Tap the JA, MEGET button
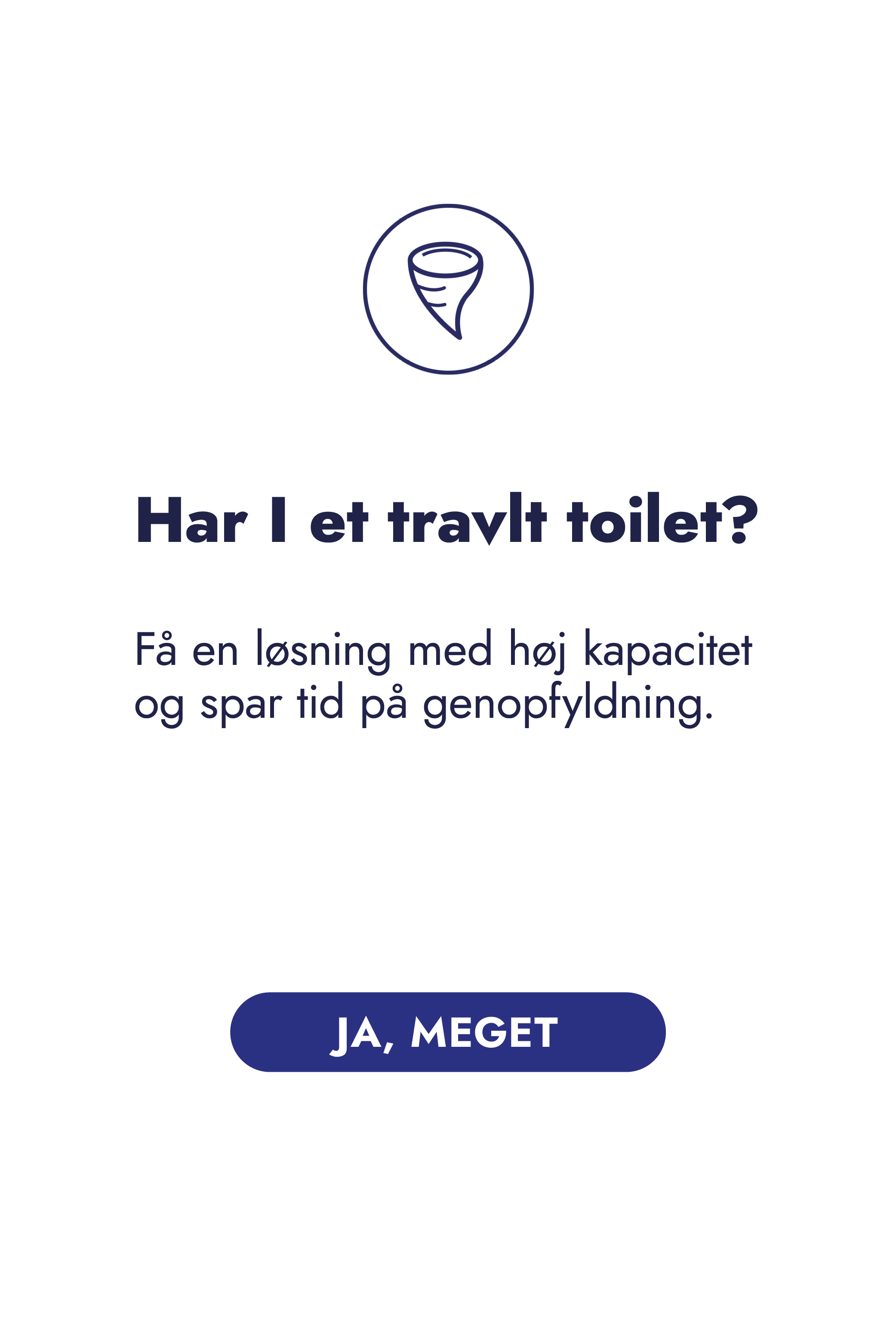896x1344 pixels. (447, 1032)
